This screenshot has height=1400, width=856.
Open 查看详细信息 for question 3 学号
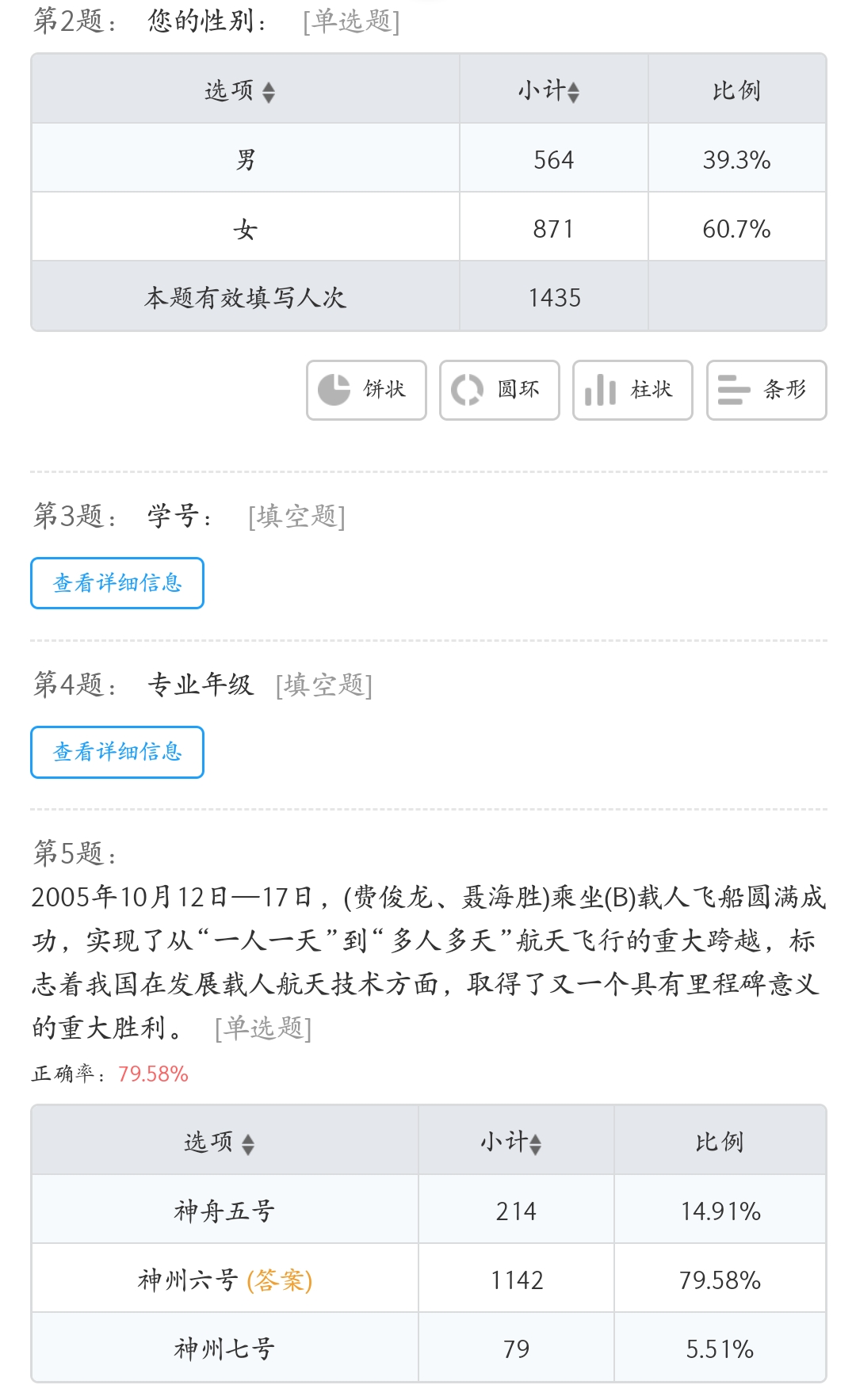[x=117, y=583]
